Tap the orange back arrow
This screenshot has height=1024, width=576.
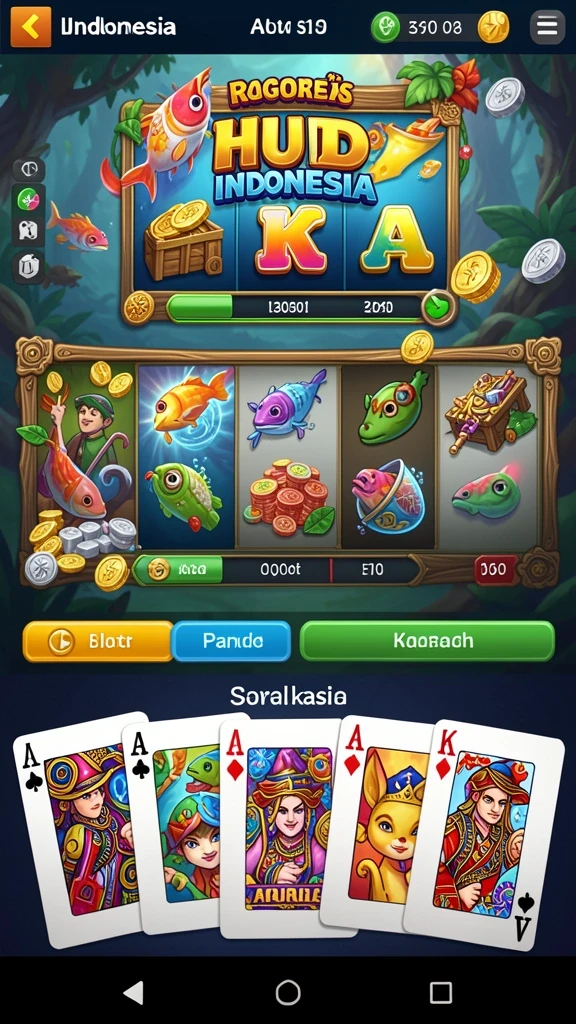(31, 27)
